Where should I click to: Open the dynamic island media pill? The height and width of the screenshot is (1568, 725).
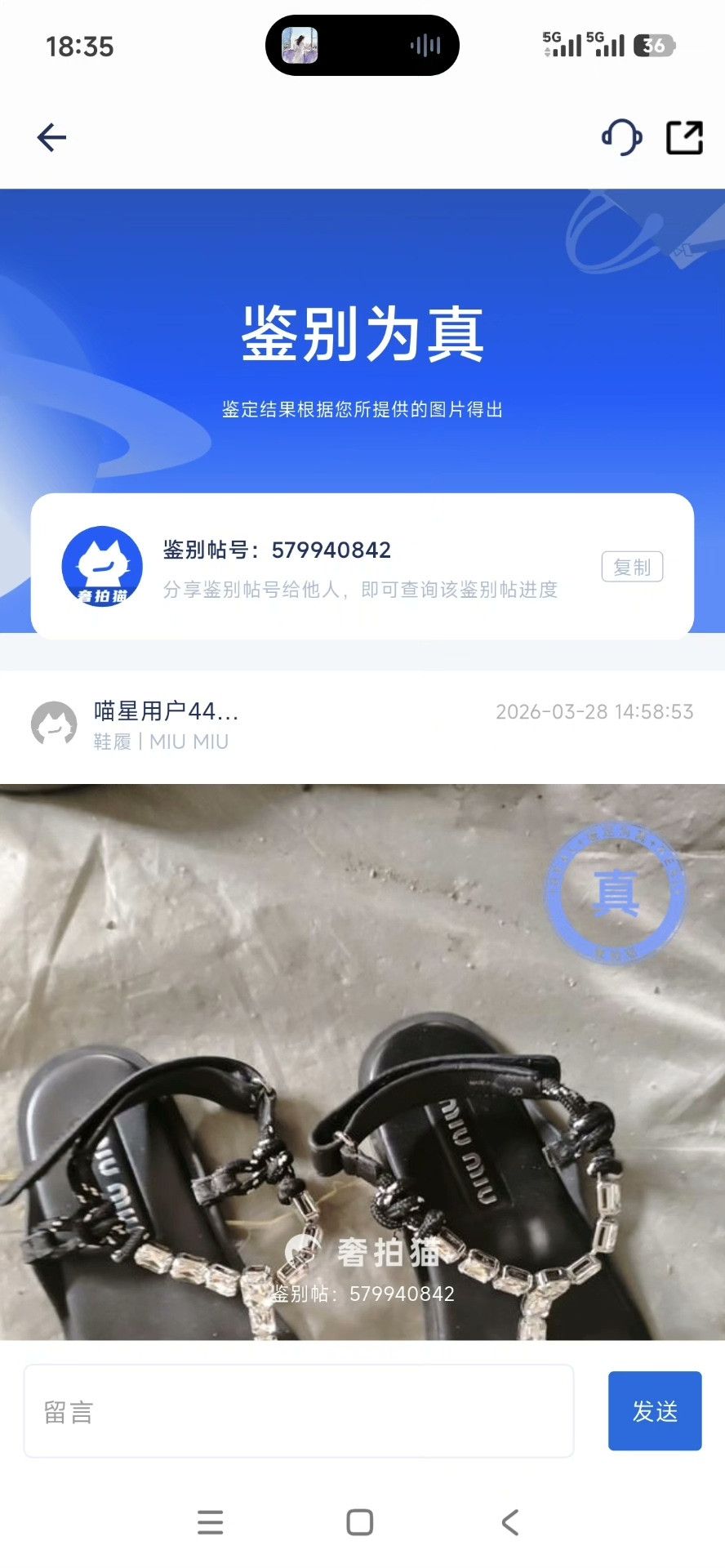click(362, 46)
